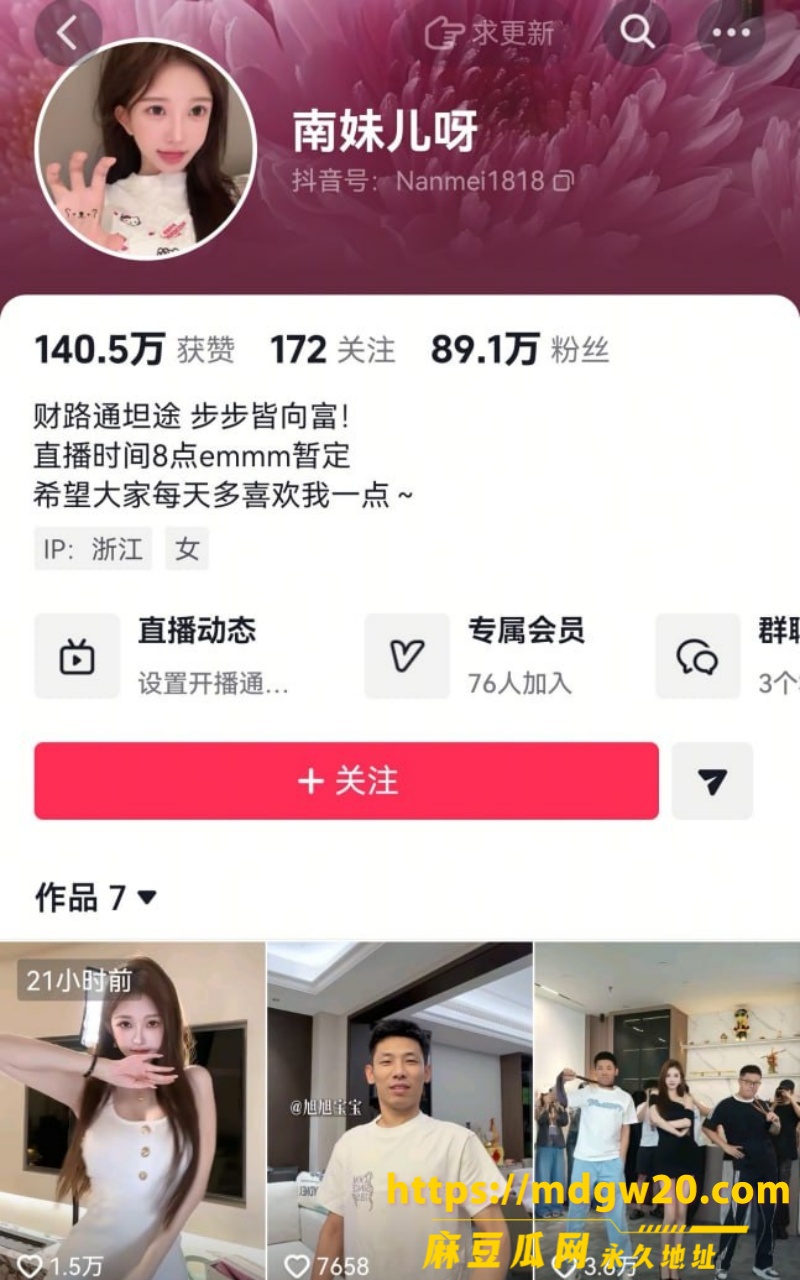Open the three-dot overflow menu

point(731,33)
